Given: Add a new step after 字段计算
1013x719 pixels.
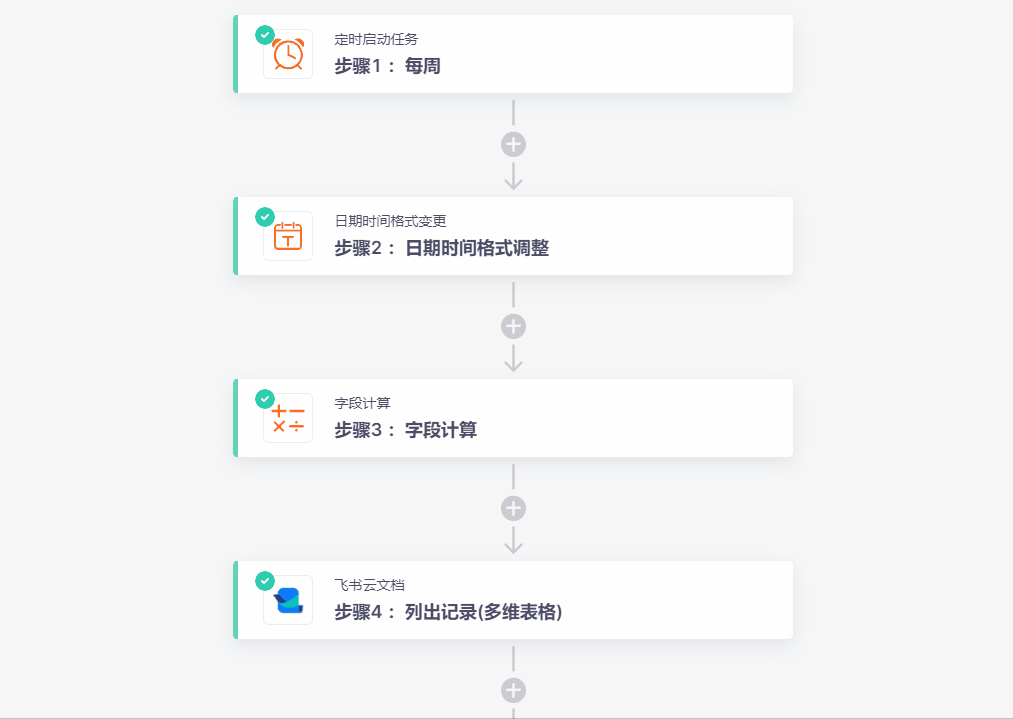Looking at the screenshot, I should [513, 508].
